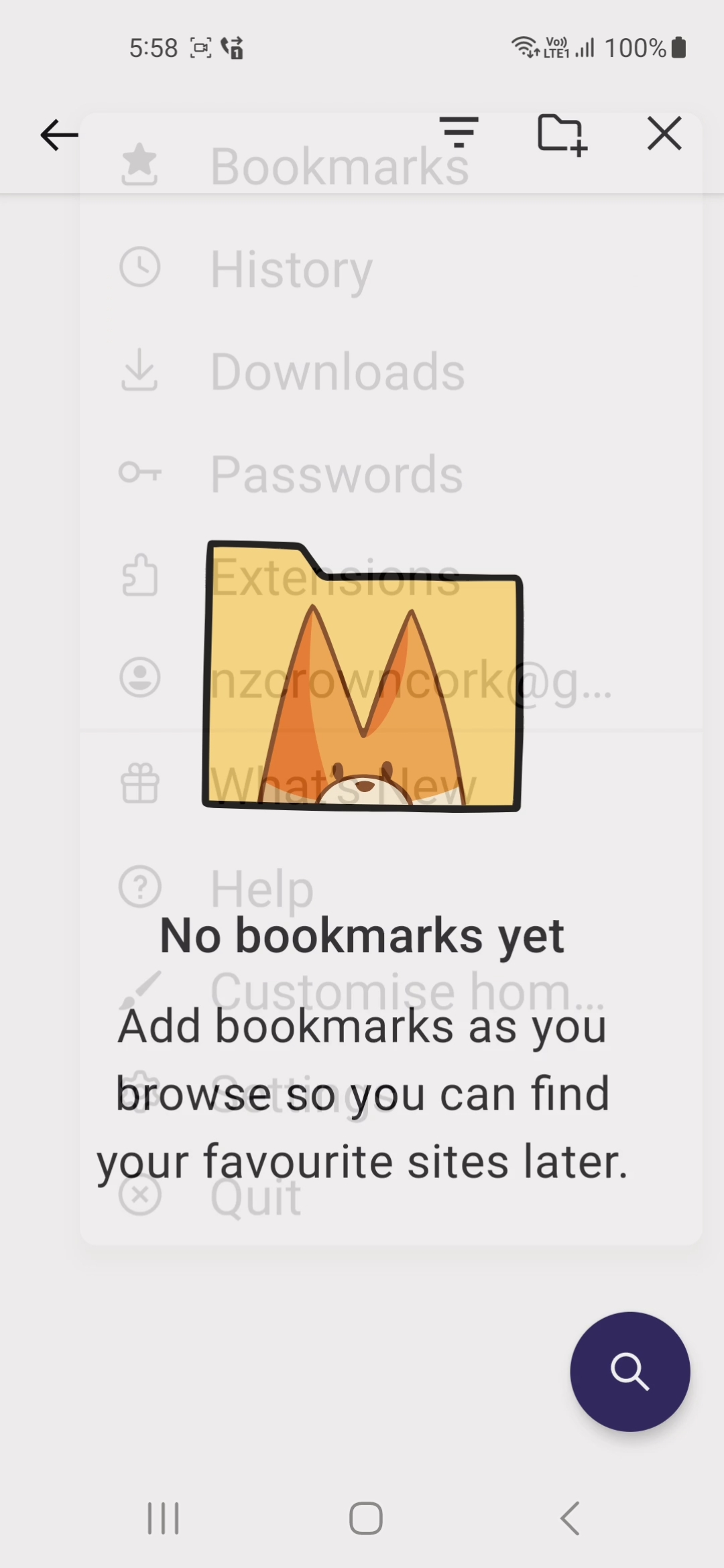This screenshot has height=1568, width=724.
Task: Open the bookmark sort options
Action: tap(459, 133)
